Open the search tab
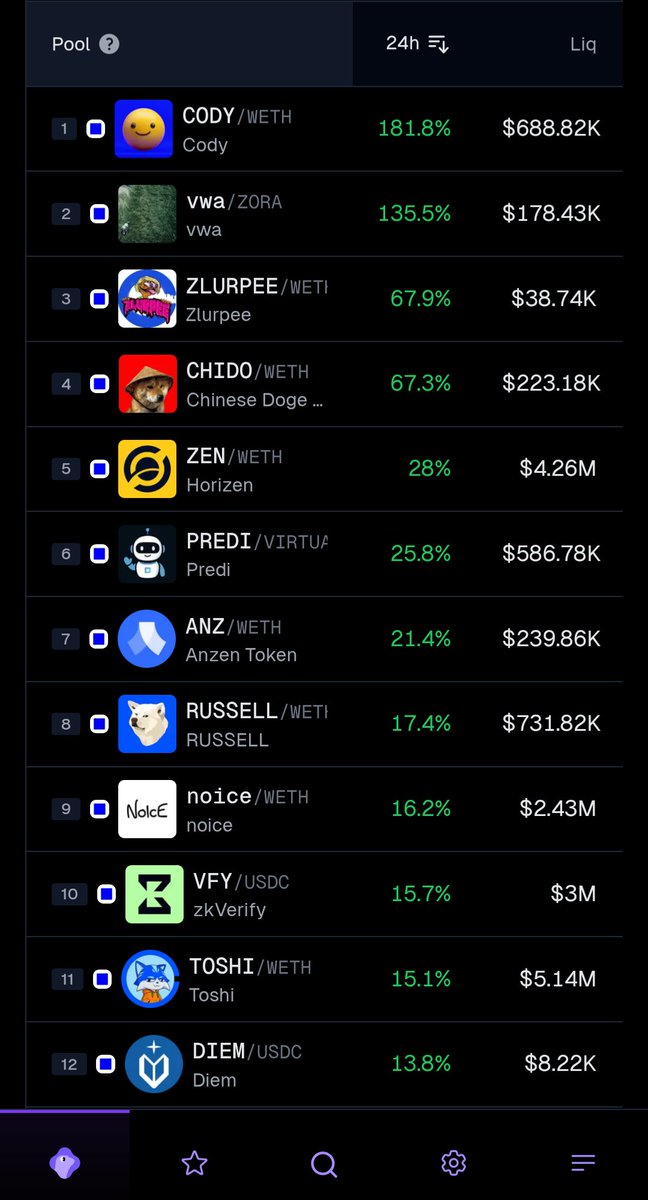 [x=324, y=1163]
